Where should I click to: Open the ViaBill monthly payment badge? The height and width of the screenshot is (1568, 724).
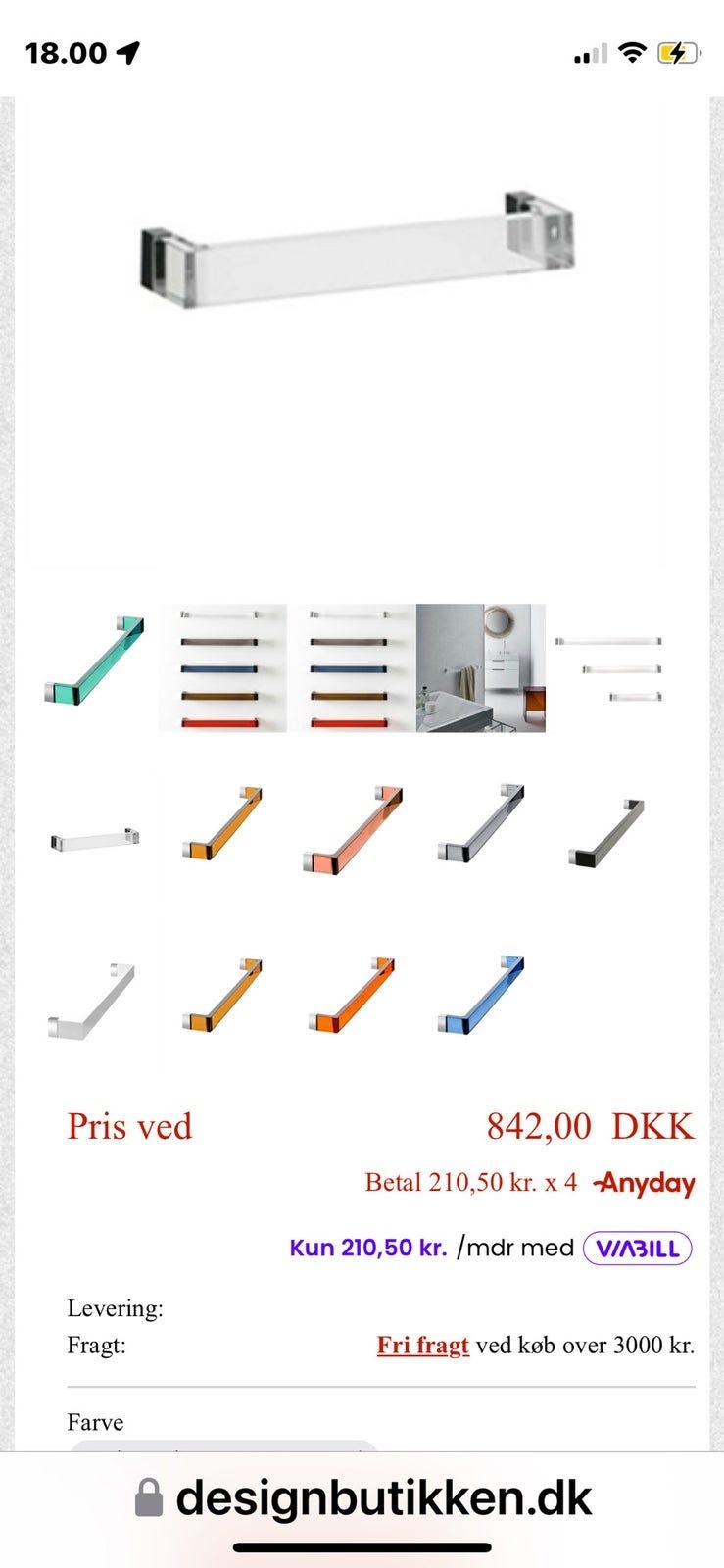(x=638, y=1249)
